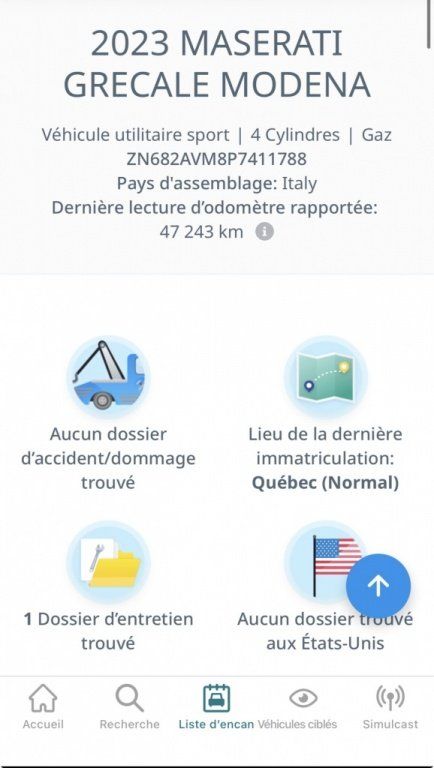Tap the odometer reading info icon
Viewport: 434px width, 768px height.
point(265,232)
